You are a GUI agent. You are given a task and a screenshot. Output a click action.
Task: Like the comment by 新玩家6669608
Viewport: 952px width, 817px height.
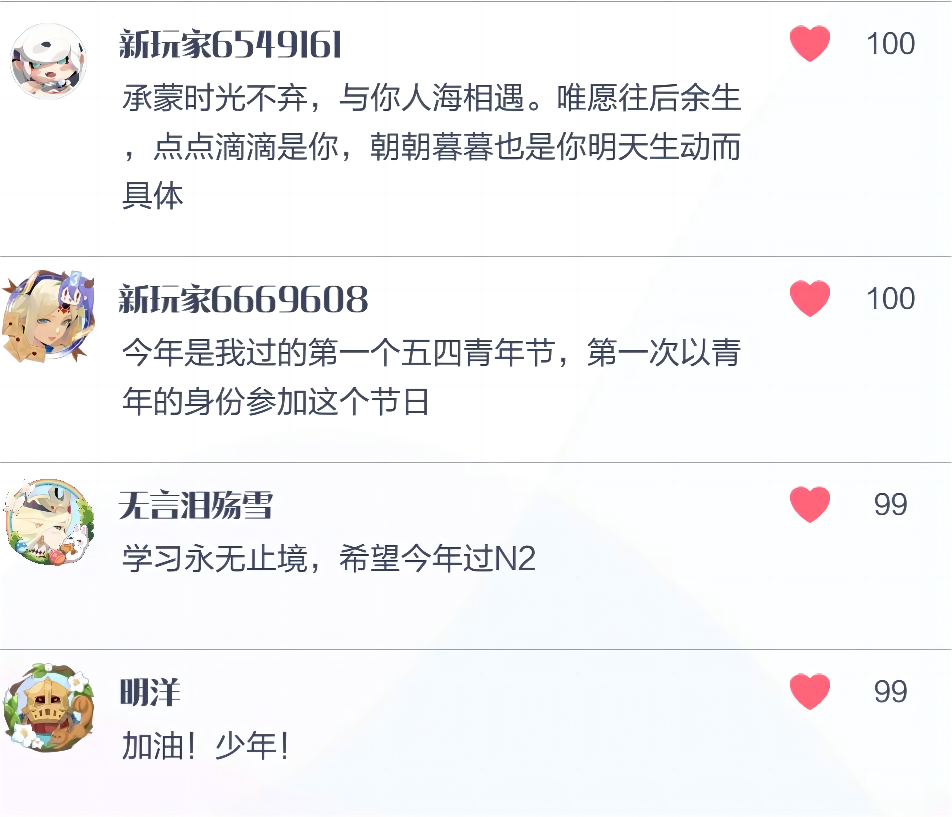[810, 299]
